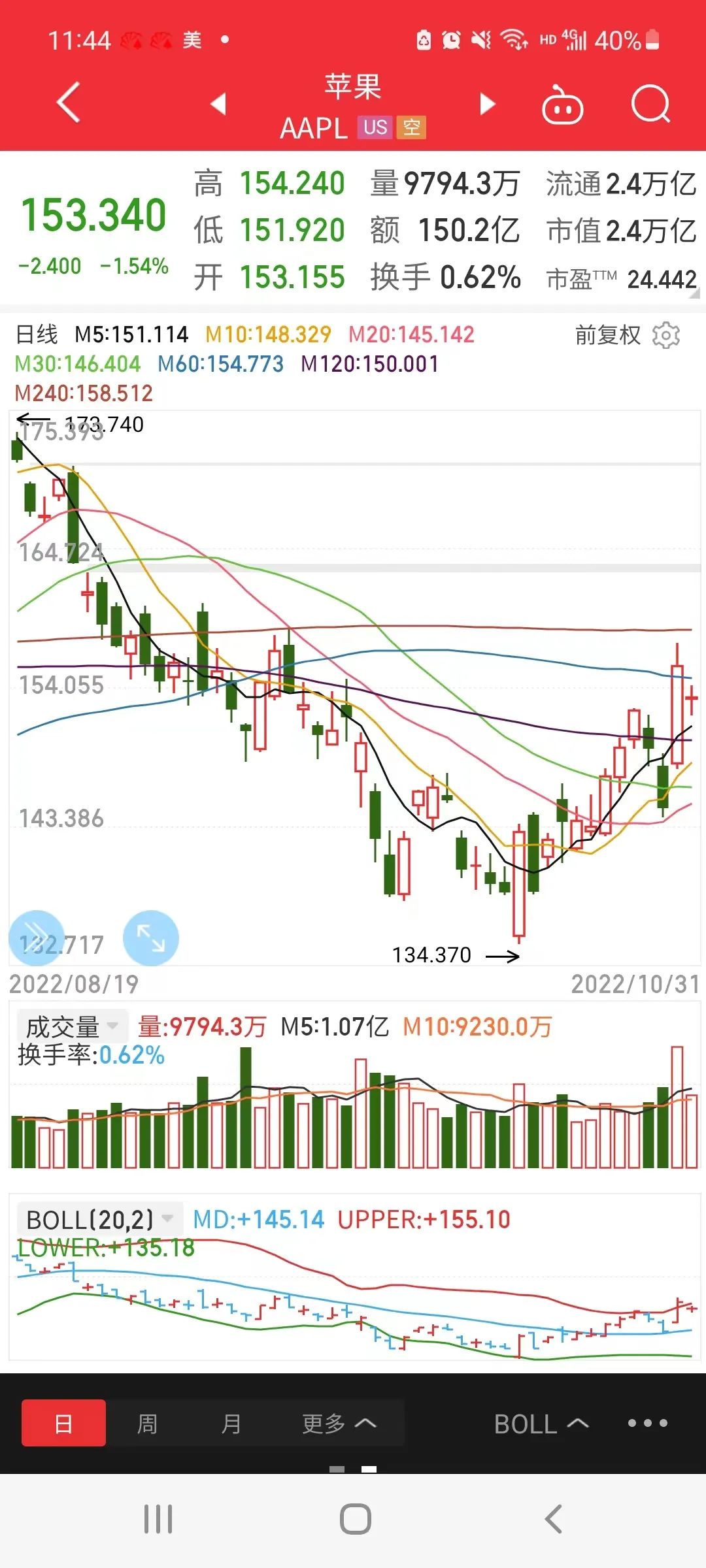Switch to the 月 monthly chart
706x1568 pixels.
click(231, 1423)
